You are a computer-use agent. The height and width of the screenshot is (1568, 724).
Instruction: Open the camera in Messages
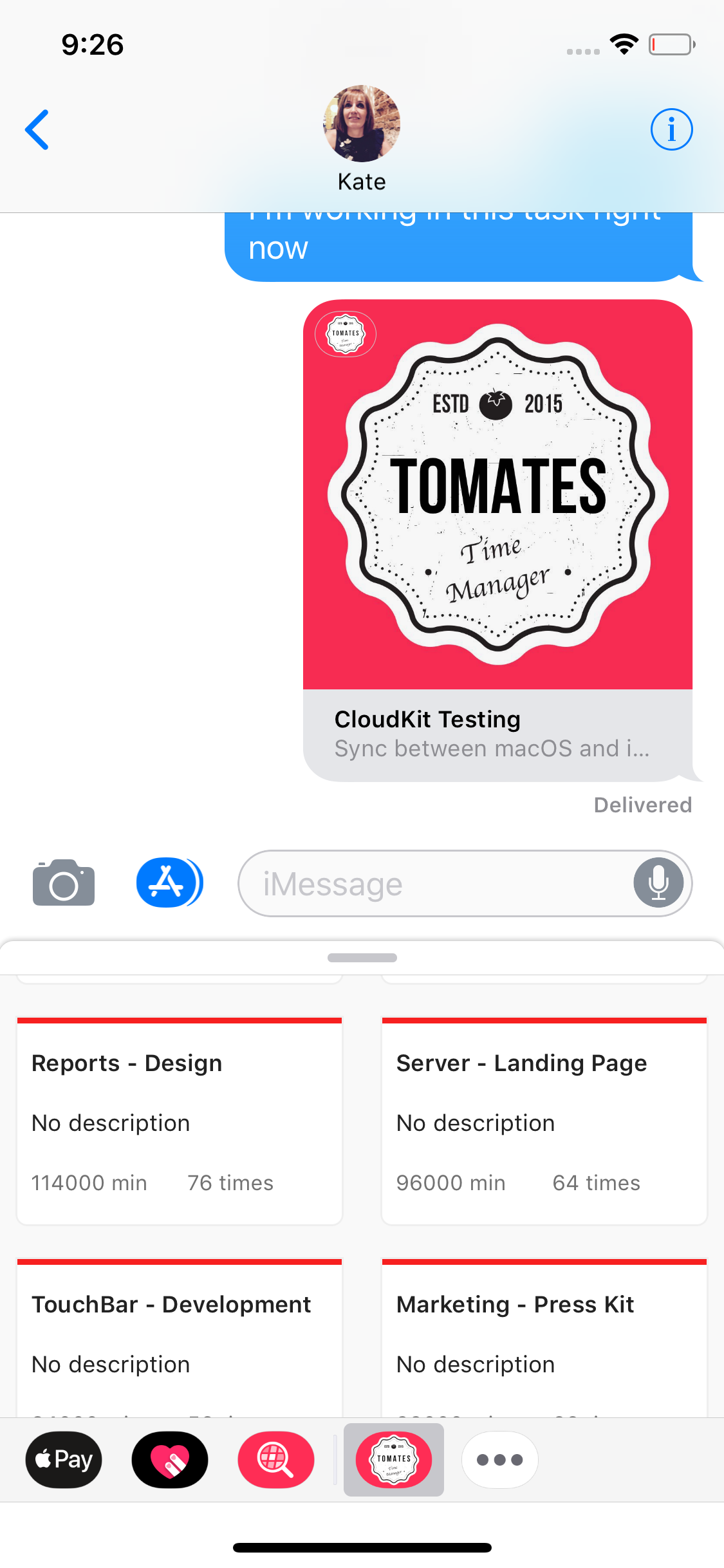(x=62, y=882)
